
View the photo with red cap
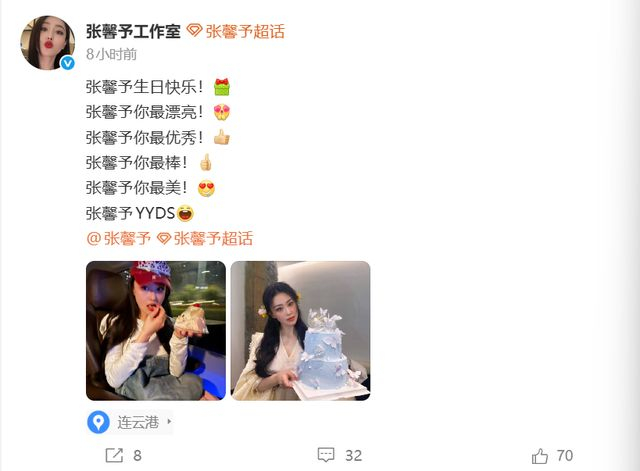point(155,331)
